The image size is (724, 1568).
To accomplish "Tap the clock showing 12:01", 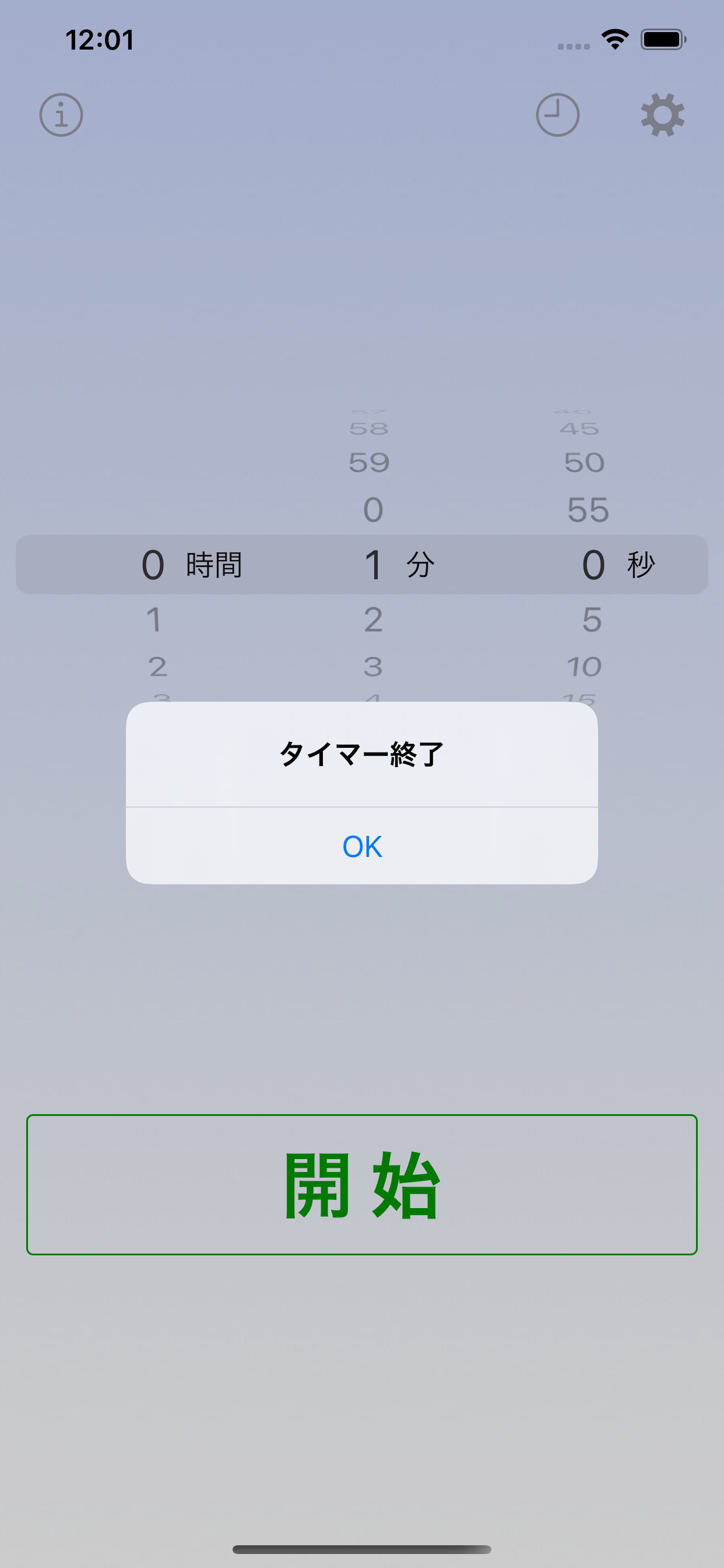I will (99, 40).
